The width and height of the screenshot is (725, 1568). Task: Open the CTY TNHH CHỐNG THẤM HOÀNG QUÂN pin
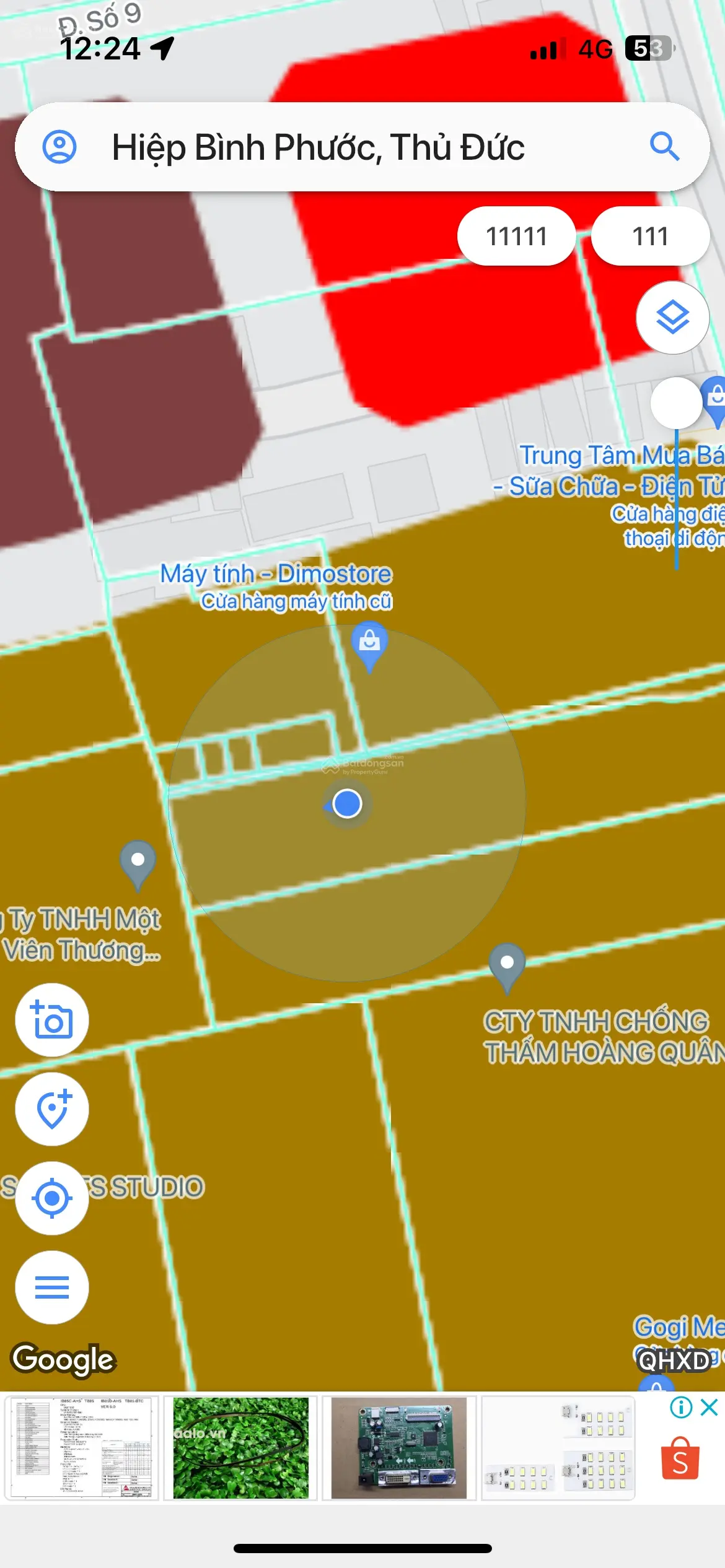507,965
